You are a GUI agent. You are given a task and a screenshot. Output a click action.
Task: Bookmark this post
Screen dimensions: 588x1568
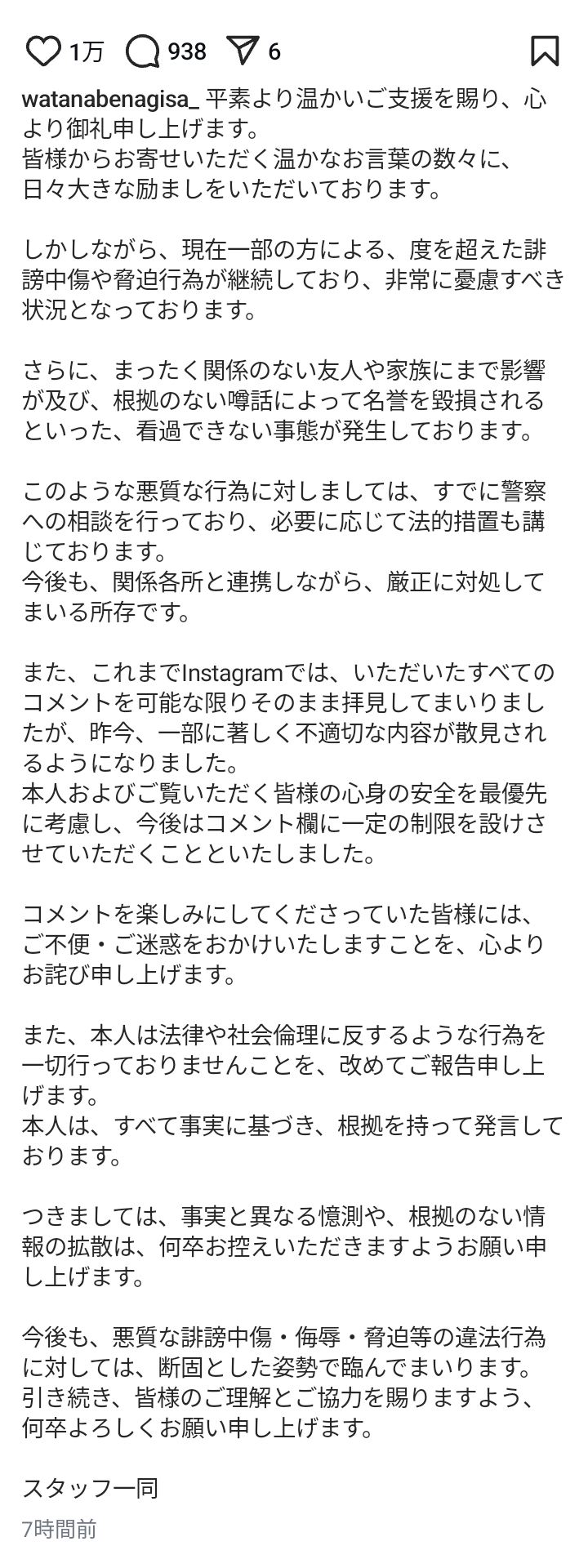coord(545,51)
